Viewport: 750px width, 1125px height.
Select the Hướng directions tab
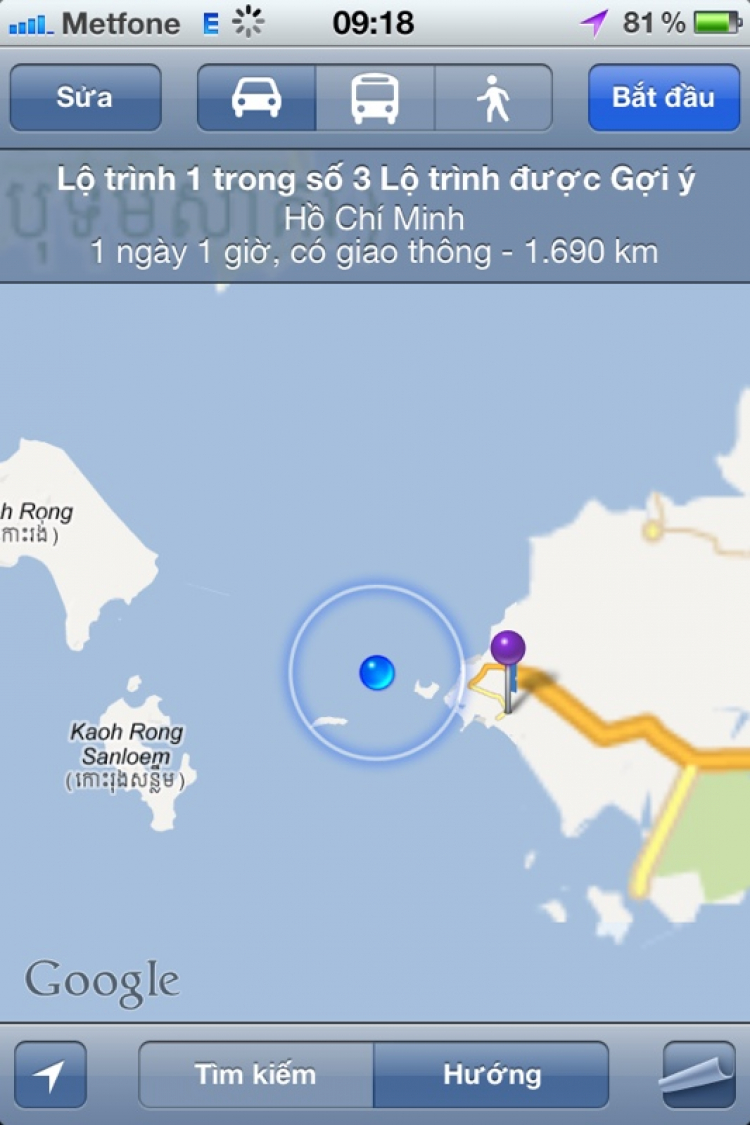point(491,1075)
